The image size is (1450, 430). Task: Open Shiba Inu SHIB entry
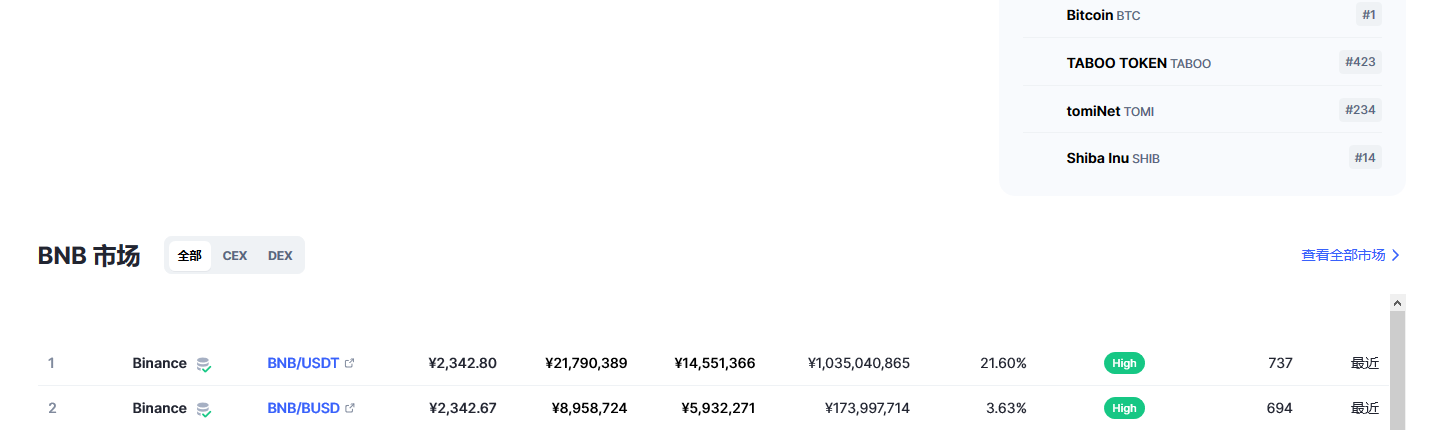1113,158
